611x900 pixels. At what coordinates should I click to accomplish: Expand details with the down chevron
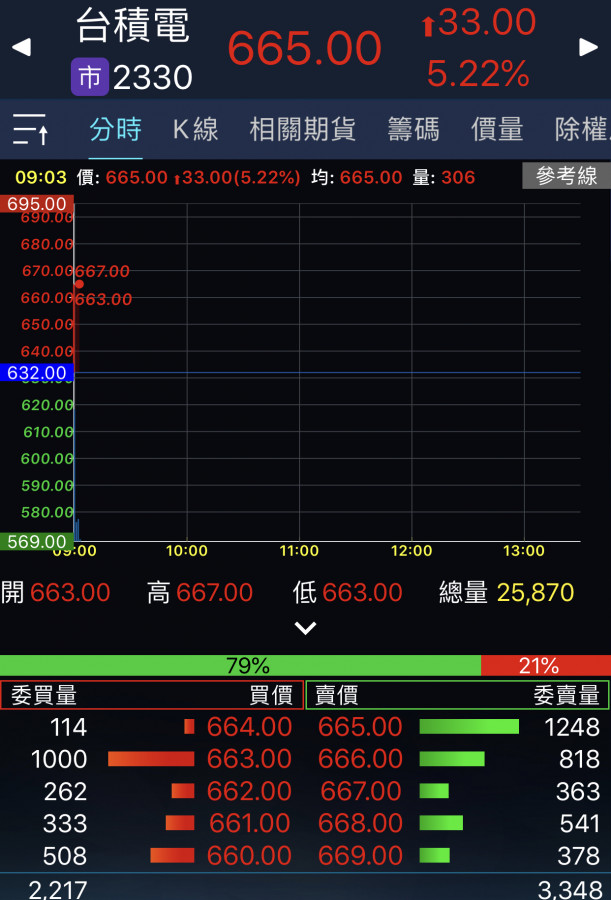click(x=305, y=628)
